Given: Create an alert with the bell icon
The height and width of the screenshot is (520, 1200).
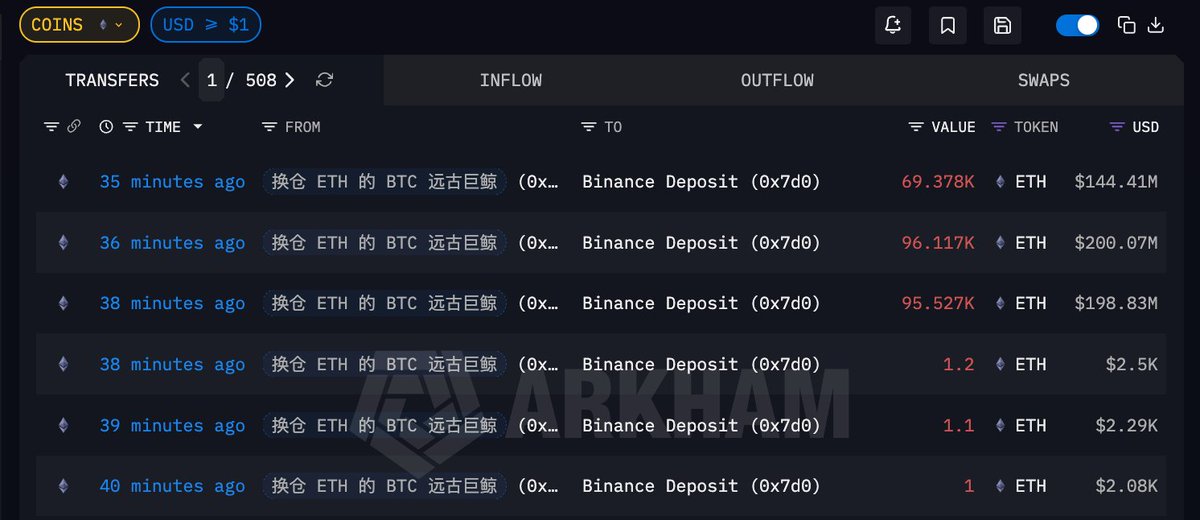Looking at the screenshot, I should 892,26.
